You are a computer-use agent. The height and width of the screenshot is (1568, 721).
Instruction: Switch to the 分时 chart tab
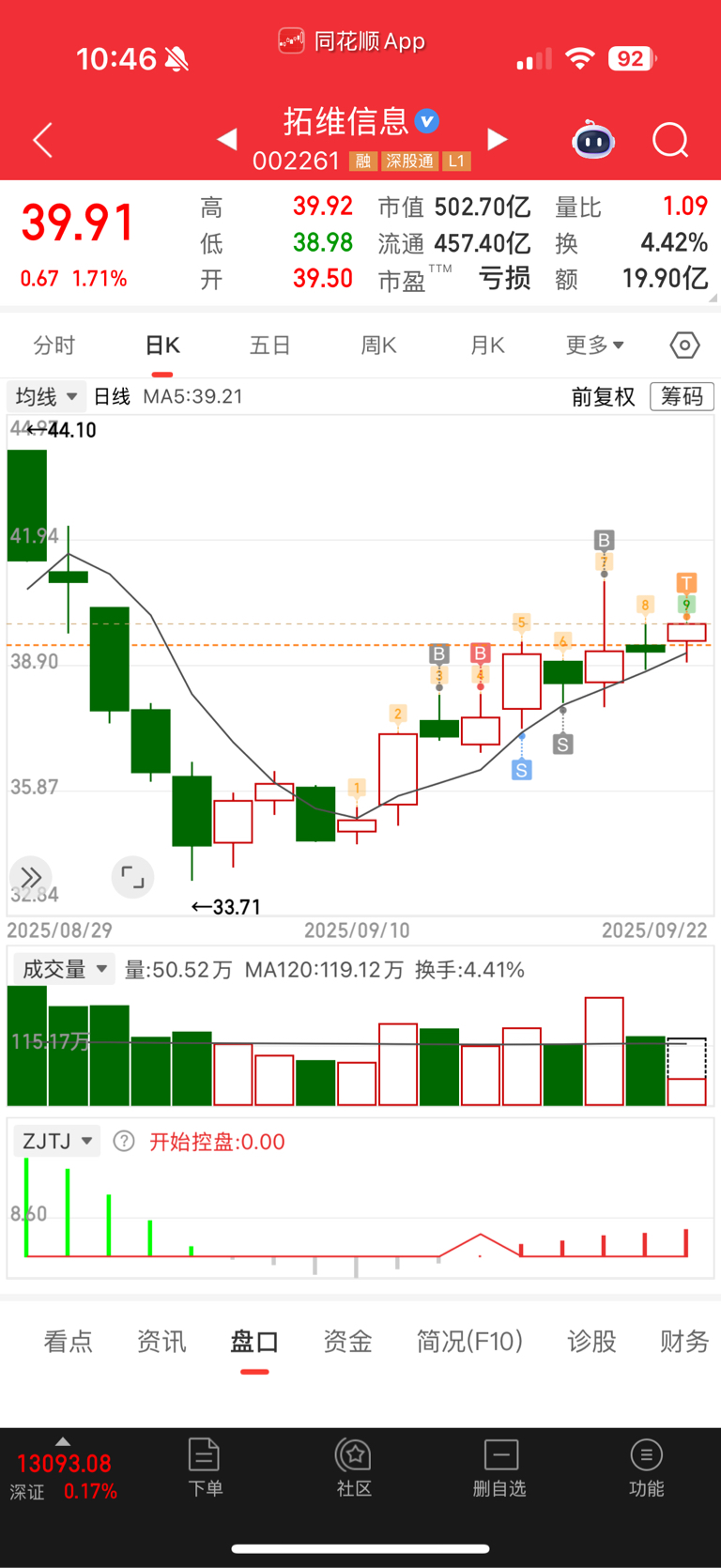pos(54,346)
